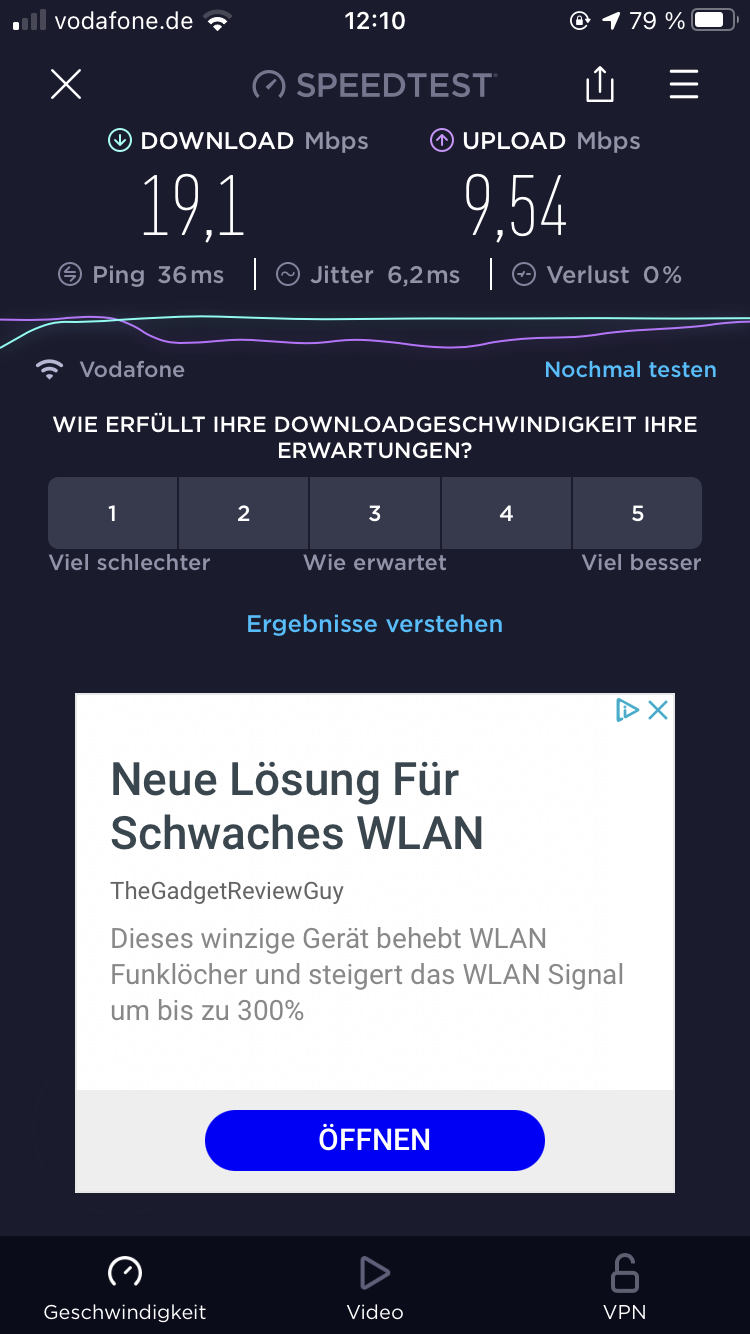
Task: Go to the VPN tab
Action: pyautogui.click(x=625, y=1287)
